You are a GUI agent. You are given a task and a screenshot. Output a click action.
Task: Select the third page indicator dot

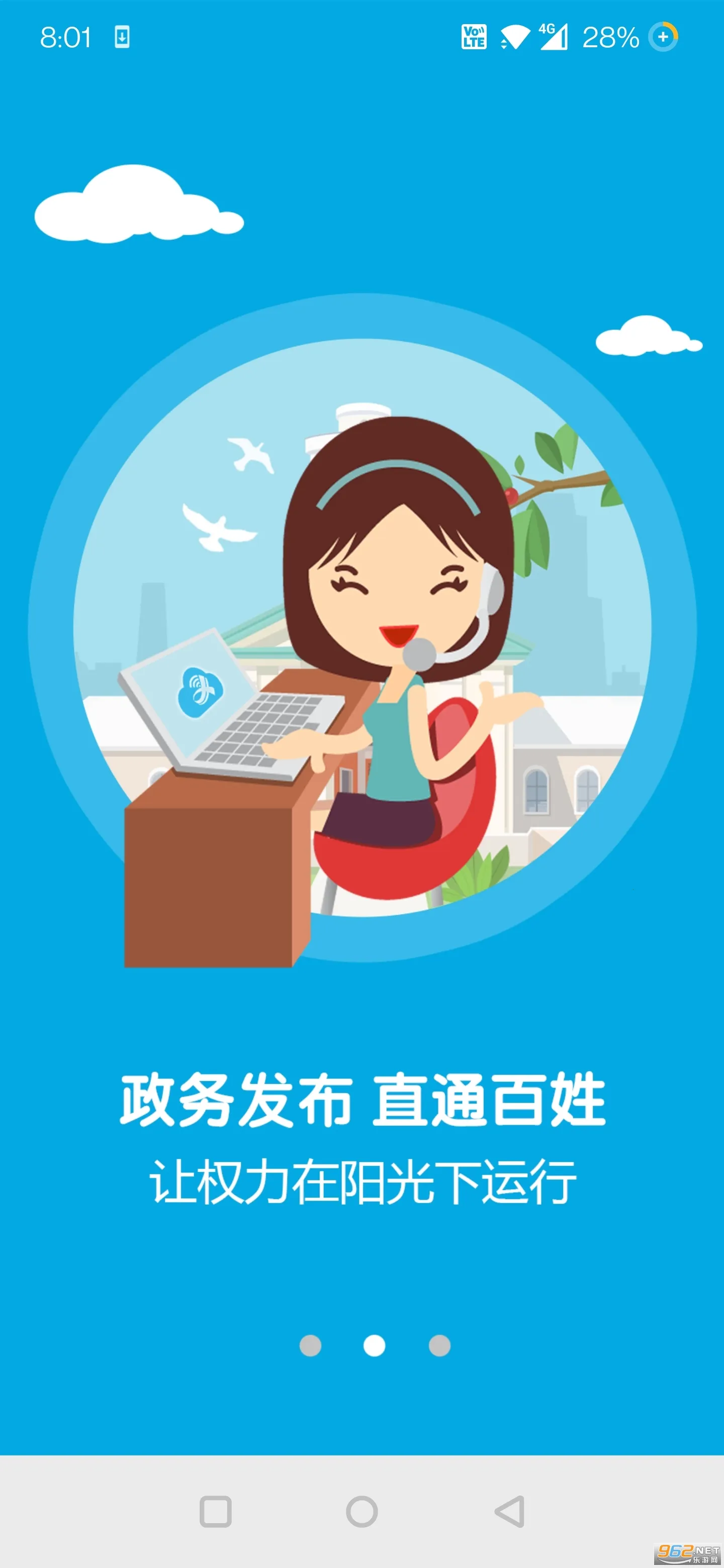click(x=439, y=1346)
